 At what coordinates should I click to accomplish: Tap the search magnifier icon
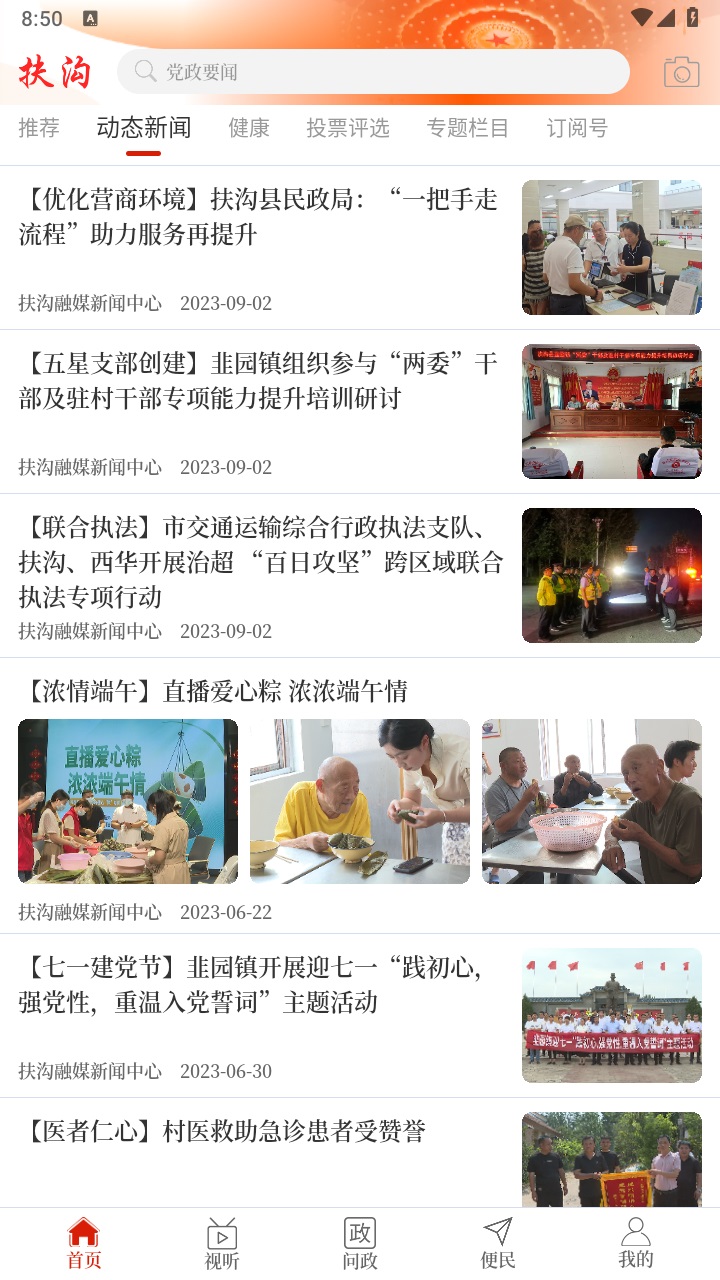[x=143, y=72]
